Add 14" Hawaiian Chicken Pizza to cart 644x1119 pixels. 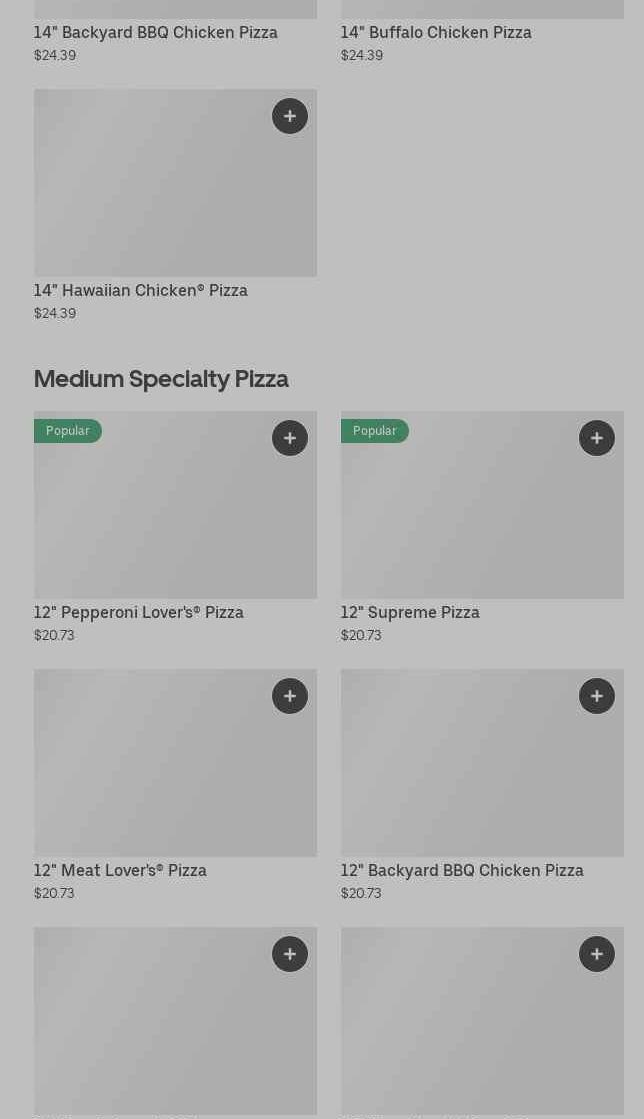290,116
